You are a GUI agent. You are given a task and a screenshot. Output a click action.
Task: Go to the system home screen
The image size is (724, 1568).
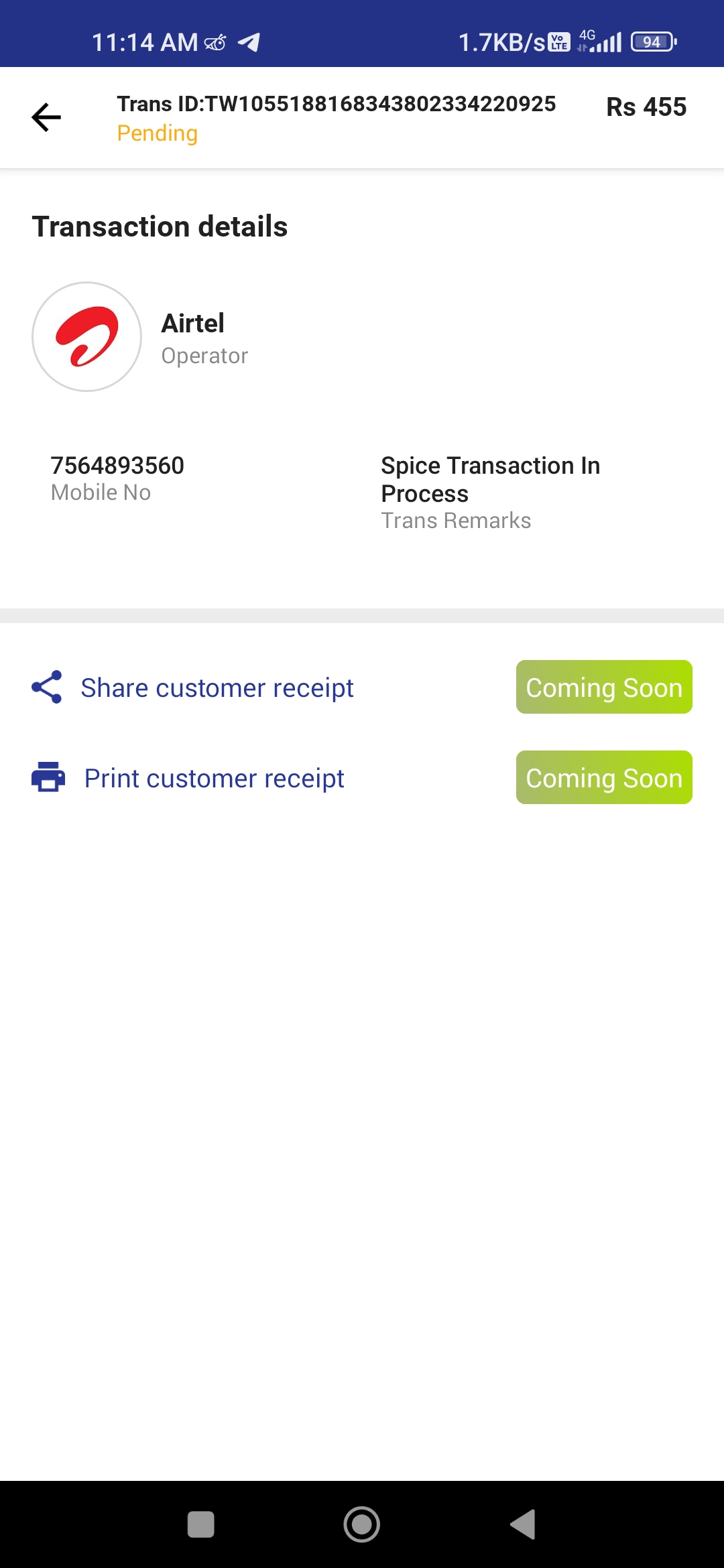pyautogui.click(x=362, y=1524)
